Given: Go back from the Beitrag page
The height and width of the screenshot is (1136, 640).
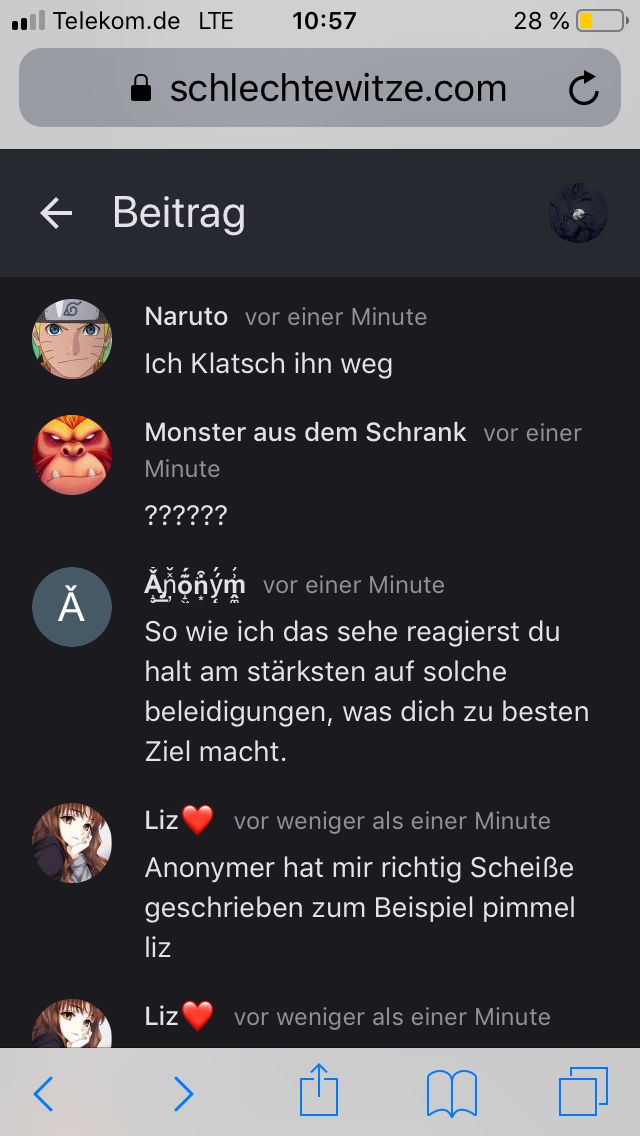Looking at the screenshot, I should 56,213.
